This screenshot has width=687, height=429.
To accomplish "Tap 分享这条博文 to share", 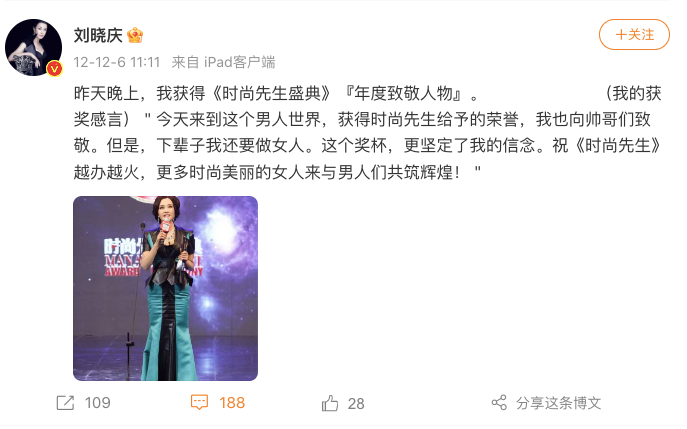I will (x=546, y=403).
